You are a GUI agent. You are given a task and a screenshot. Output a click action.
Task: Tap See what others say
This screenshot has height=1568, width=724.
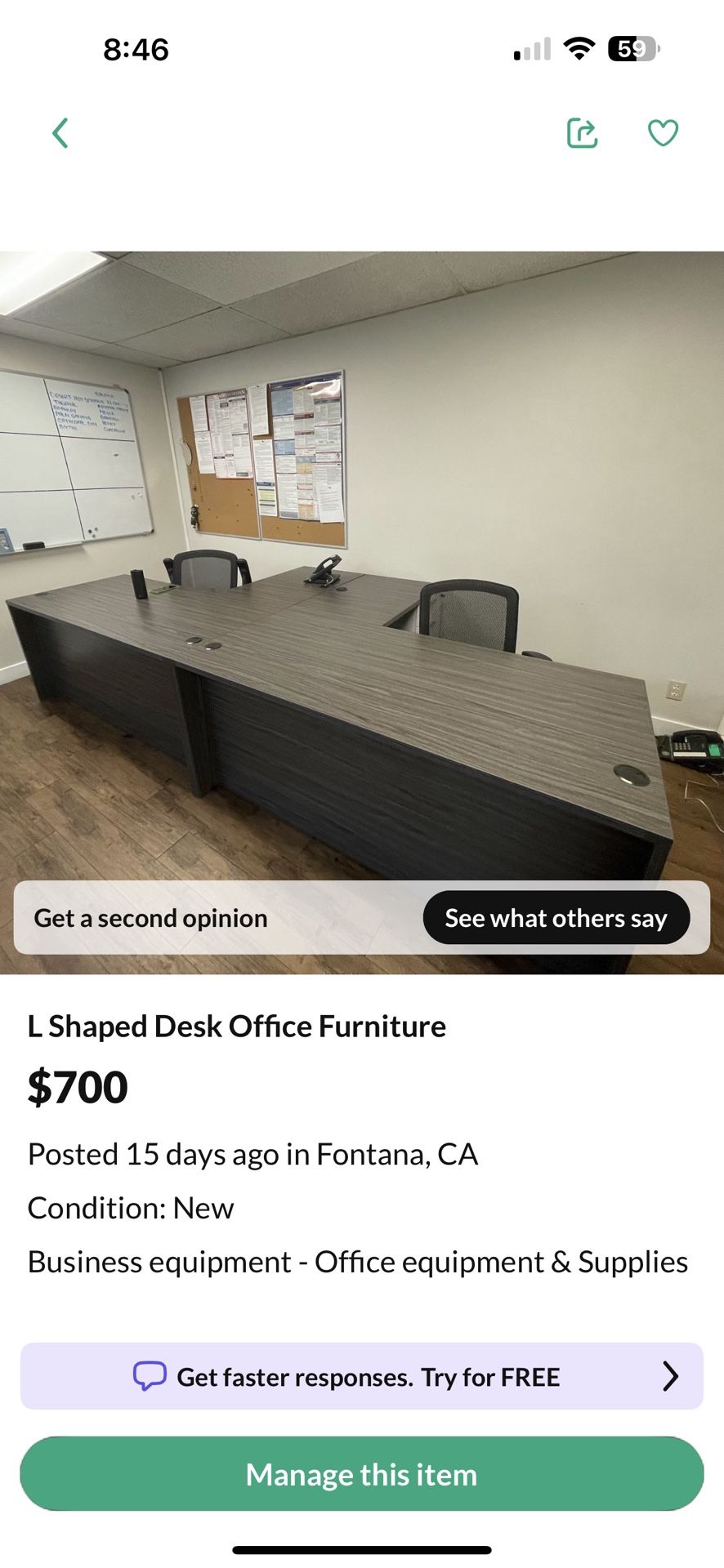[556, 918]
